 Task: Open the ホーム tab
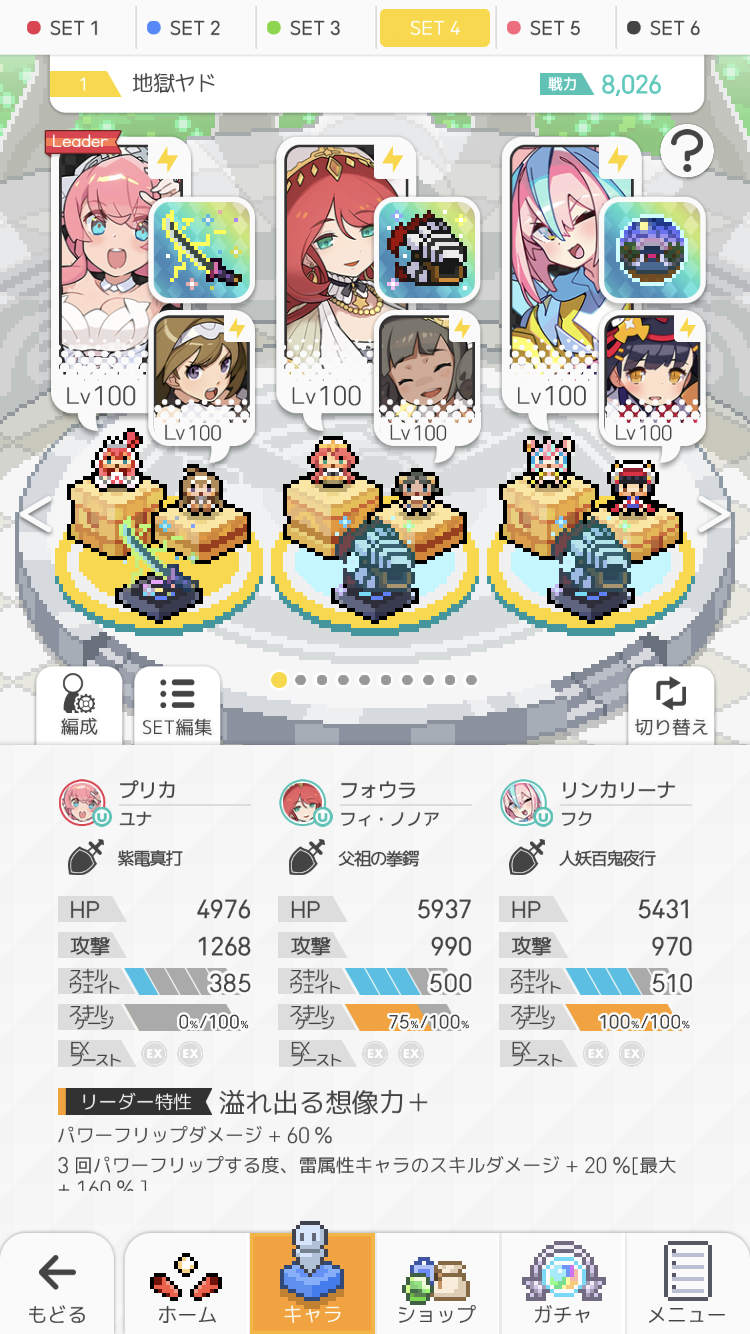[186, 1286]
